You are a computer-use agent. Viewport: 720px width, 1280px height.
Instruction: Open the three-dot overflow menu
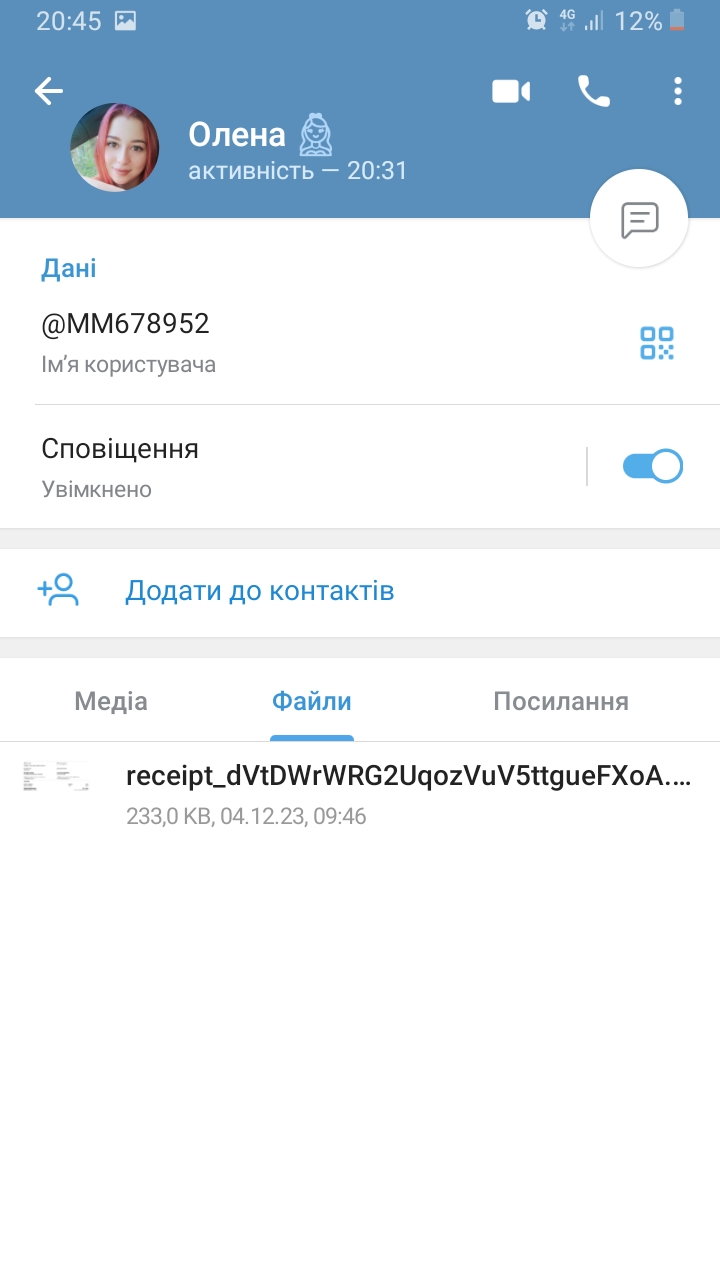(x=678, y=91)
